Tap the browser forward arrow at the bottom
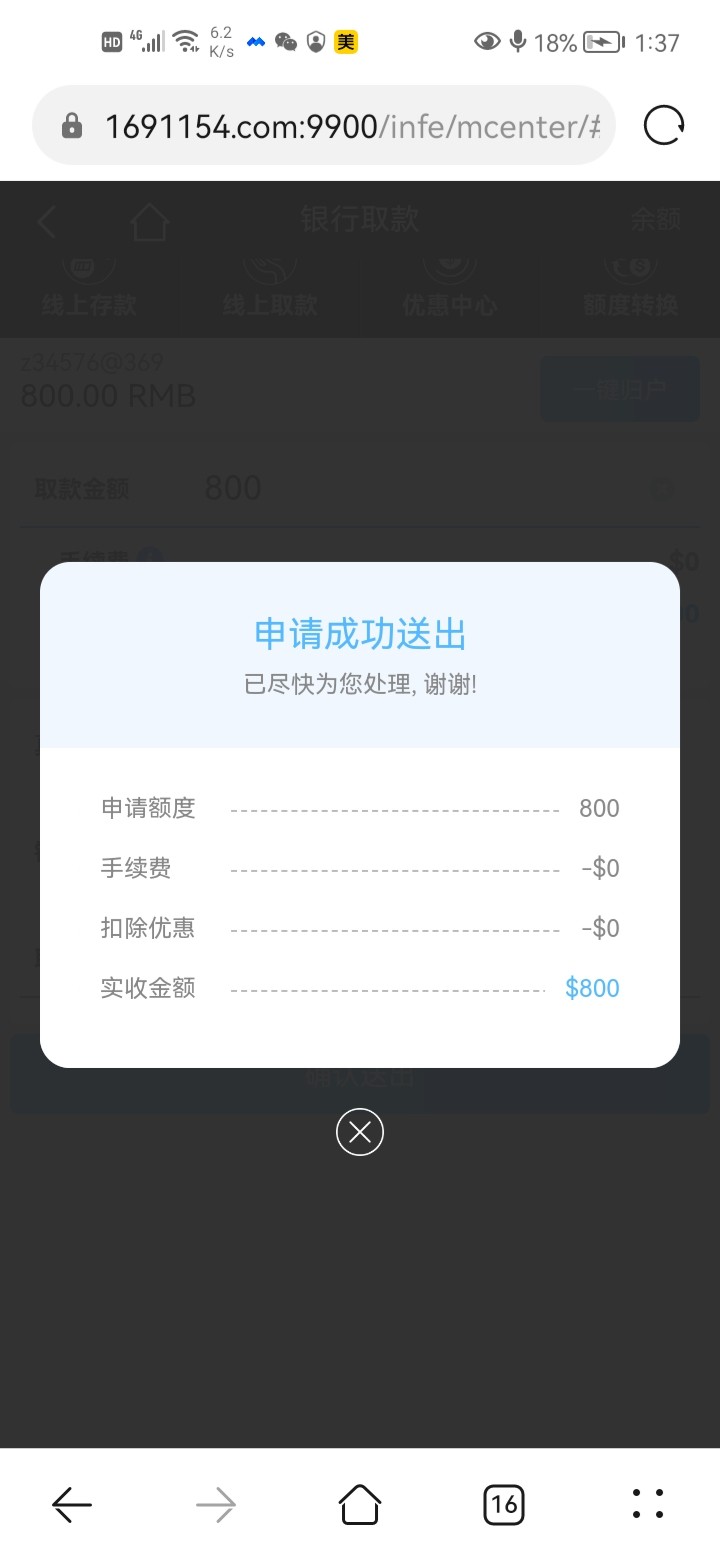This screenshot has width=720, height=1560. pyautogui.click(x=216, y=1503)
